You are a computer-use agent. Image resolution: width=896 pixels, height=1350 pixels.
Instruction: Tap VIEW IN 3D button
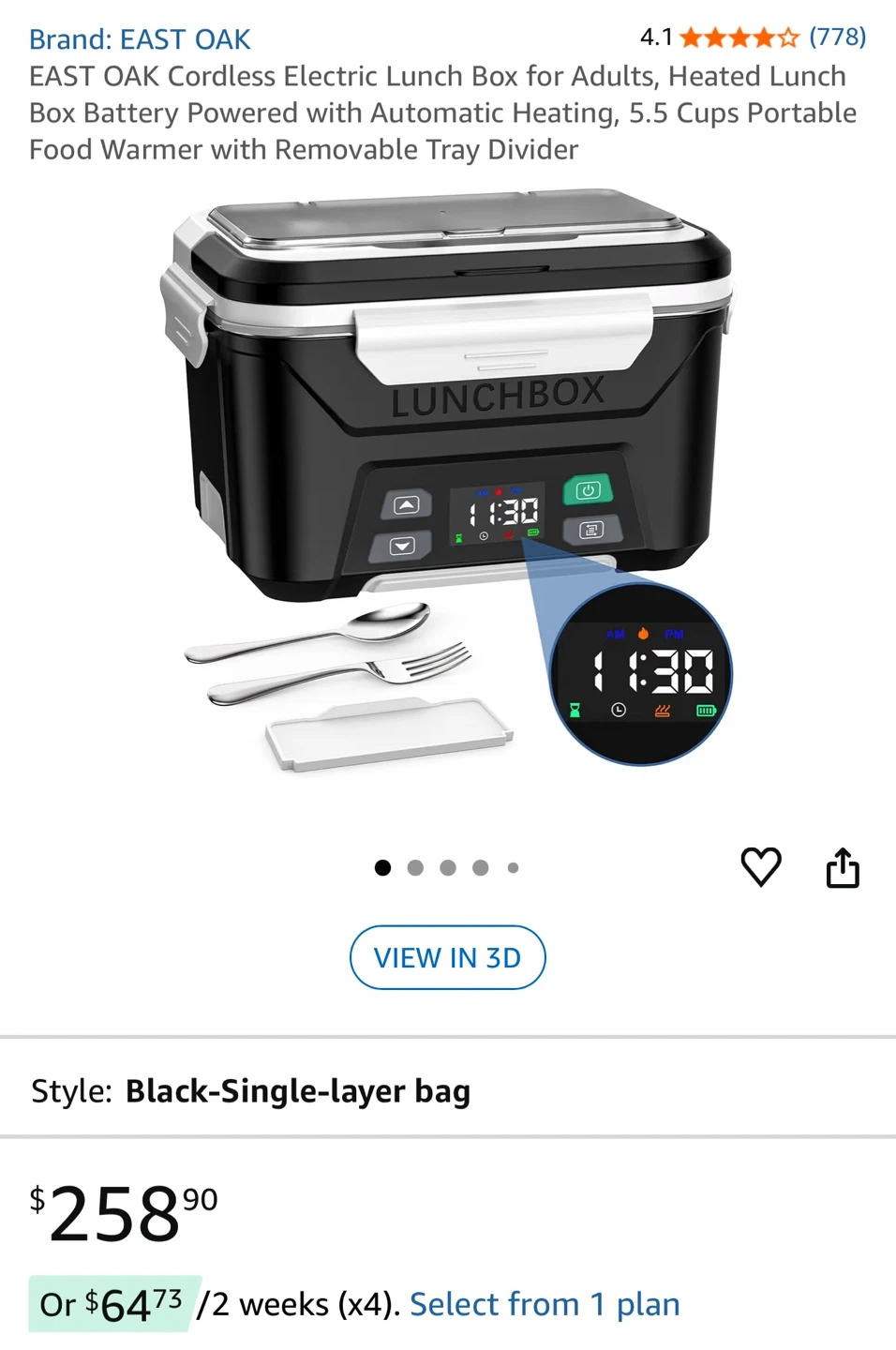tap(447, 957)
